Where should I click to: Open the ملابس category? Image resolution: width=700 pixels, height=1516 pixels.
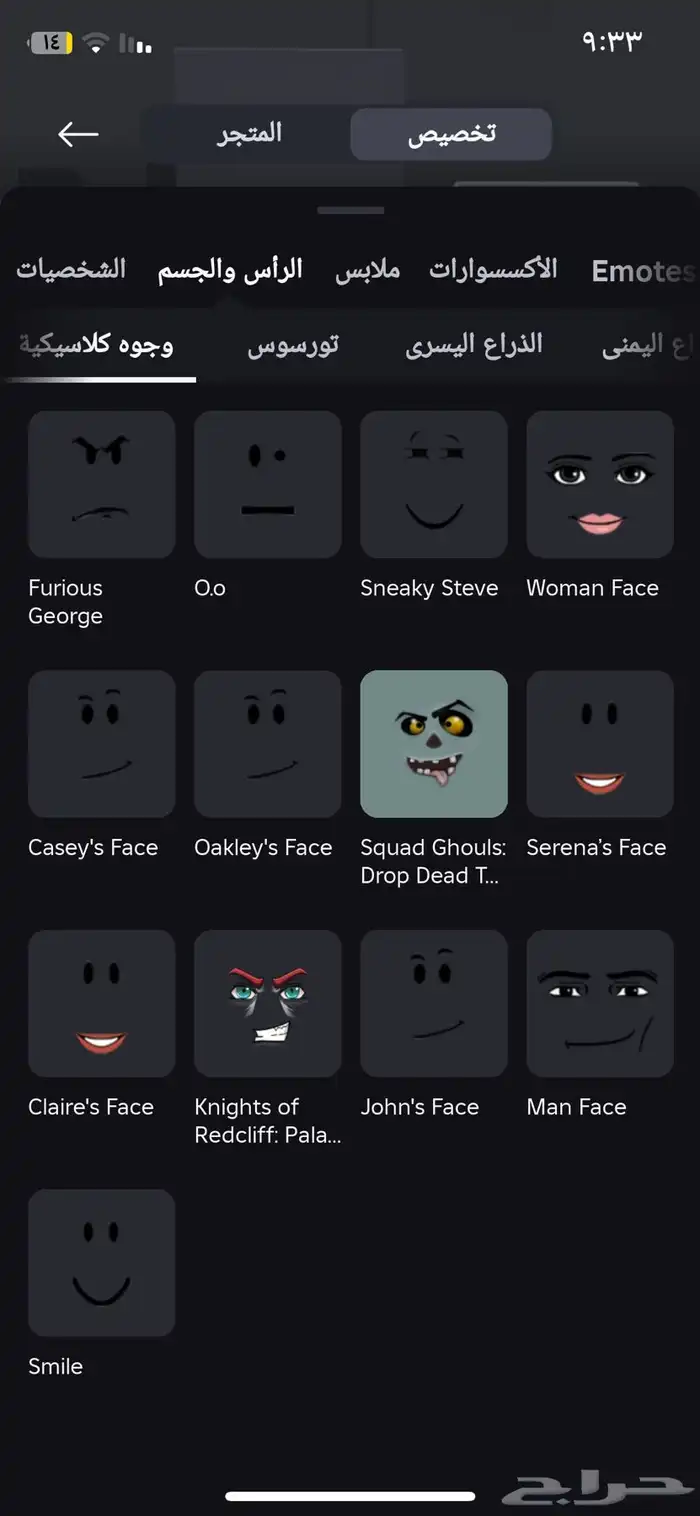[367, 270]
